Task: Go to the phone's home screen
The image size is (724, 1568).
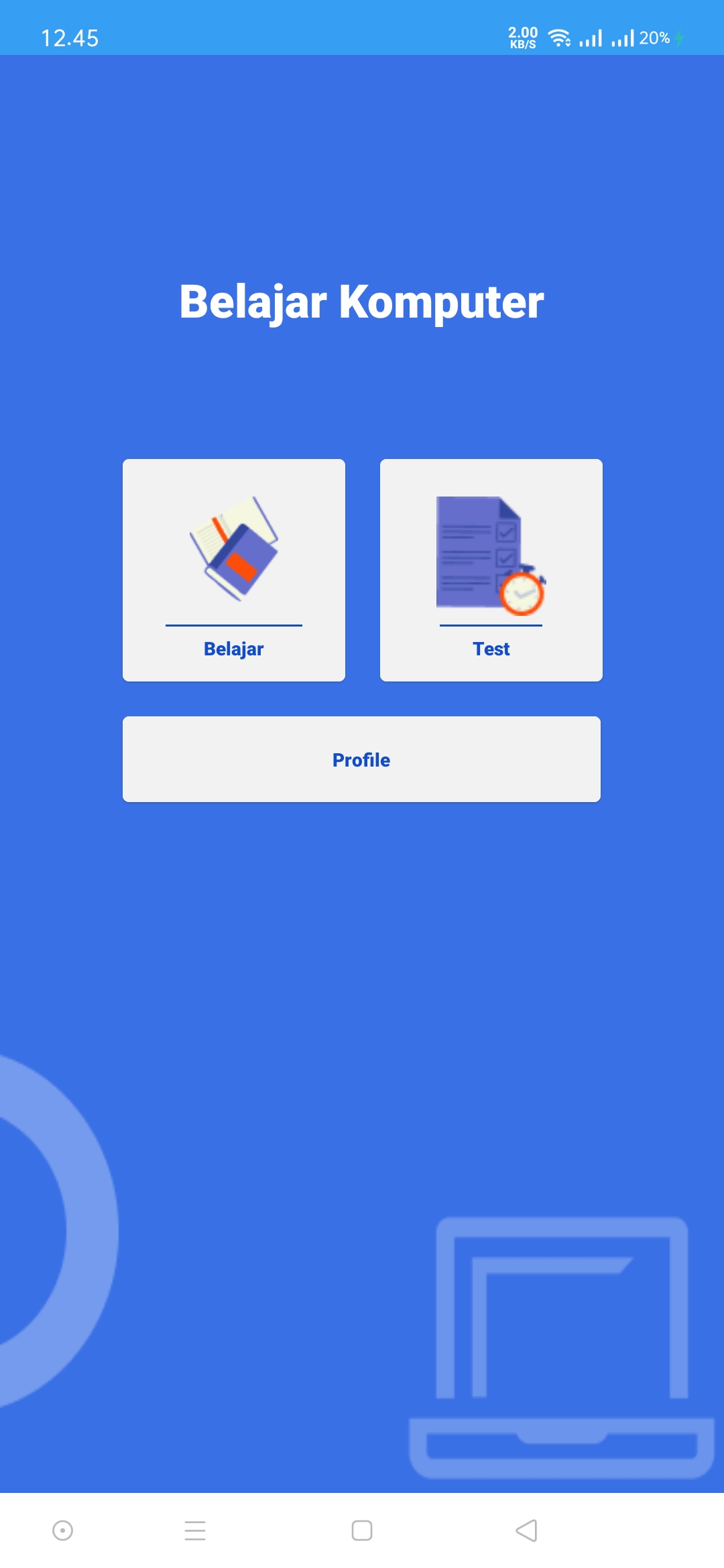Action: [362, 1530]
